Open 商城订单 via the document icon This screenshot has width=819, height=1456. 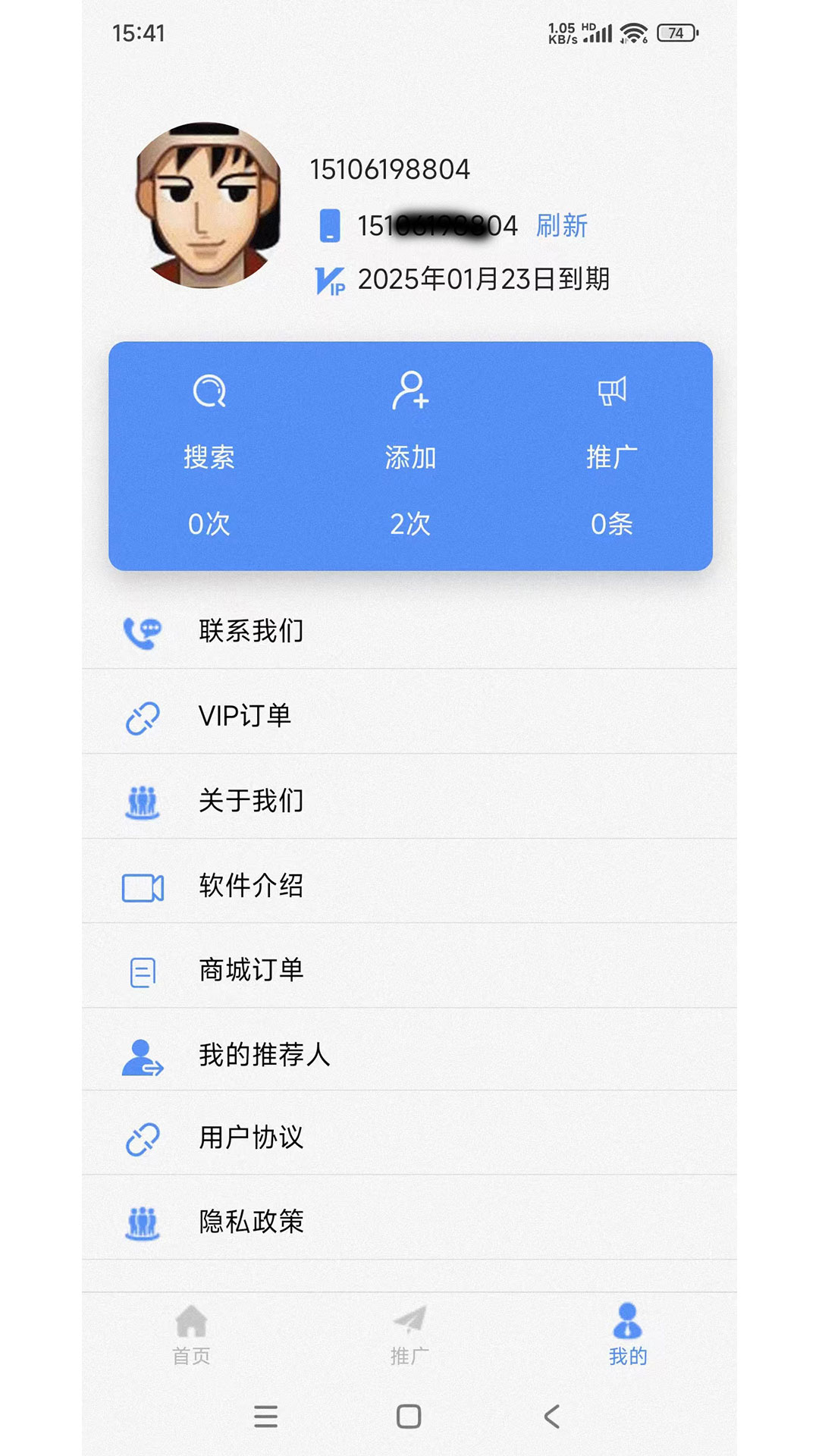[x=143, y=968]
